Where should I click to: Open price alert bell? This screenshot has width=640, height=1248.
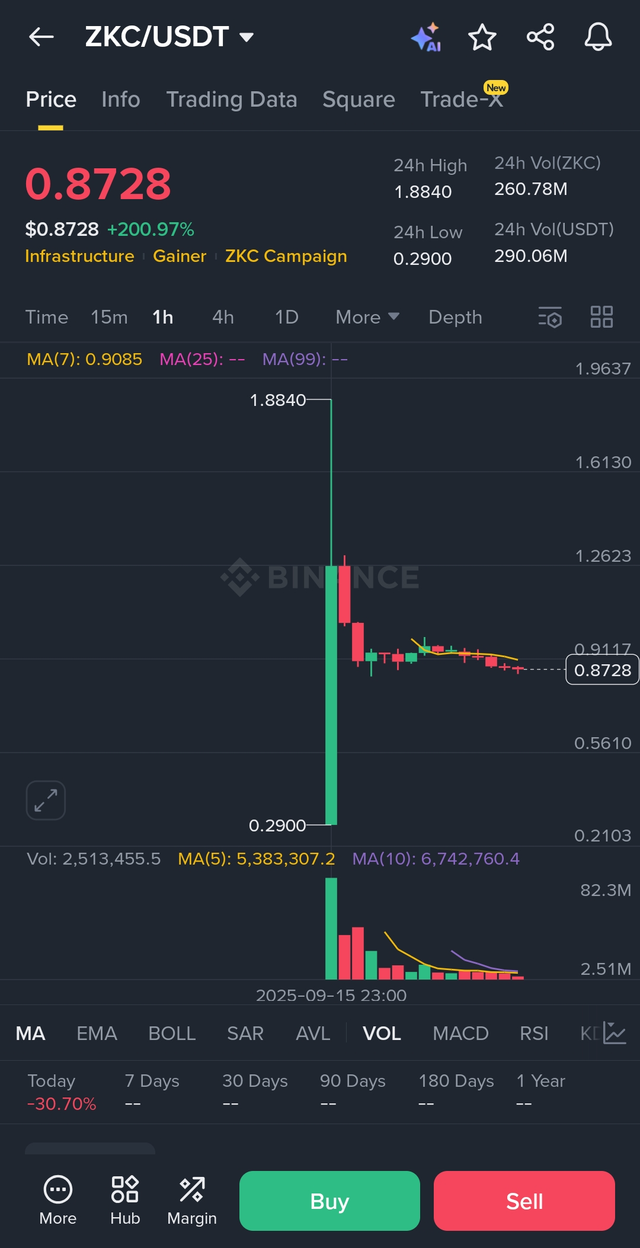point(598,38)
